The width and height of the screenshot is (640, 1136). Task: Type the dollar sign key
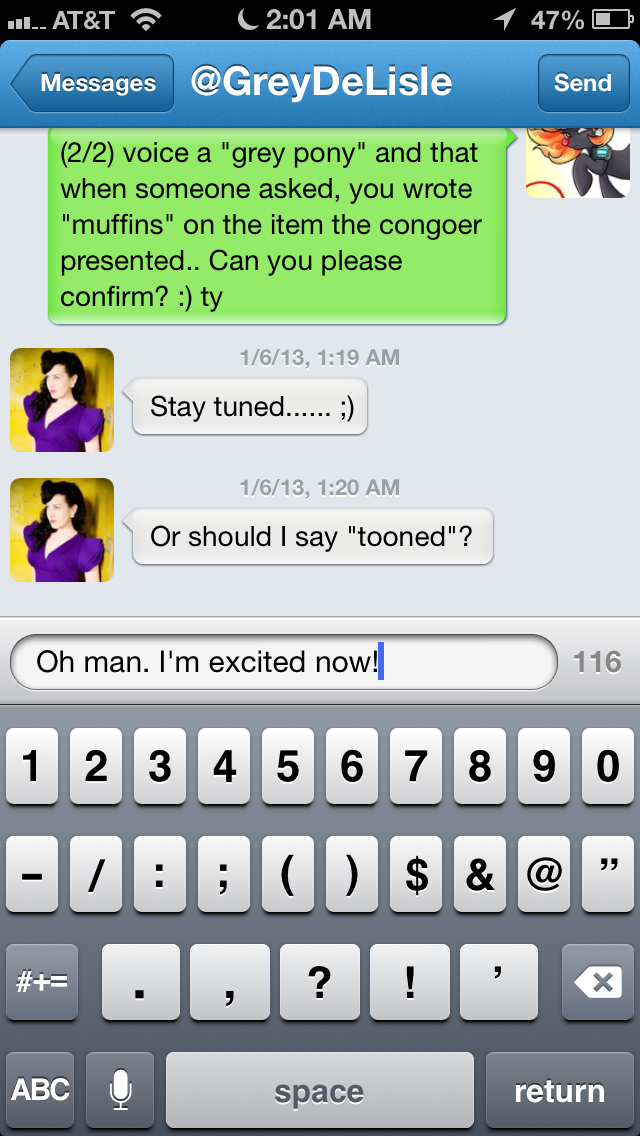point(416,875)
